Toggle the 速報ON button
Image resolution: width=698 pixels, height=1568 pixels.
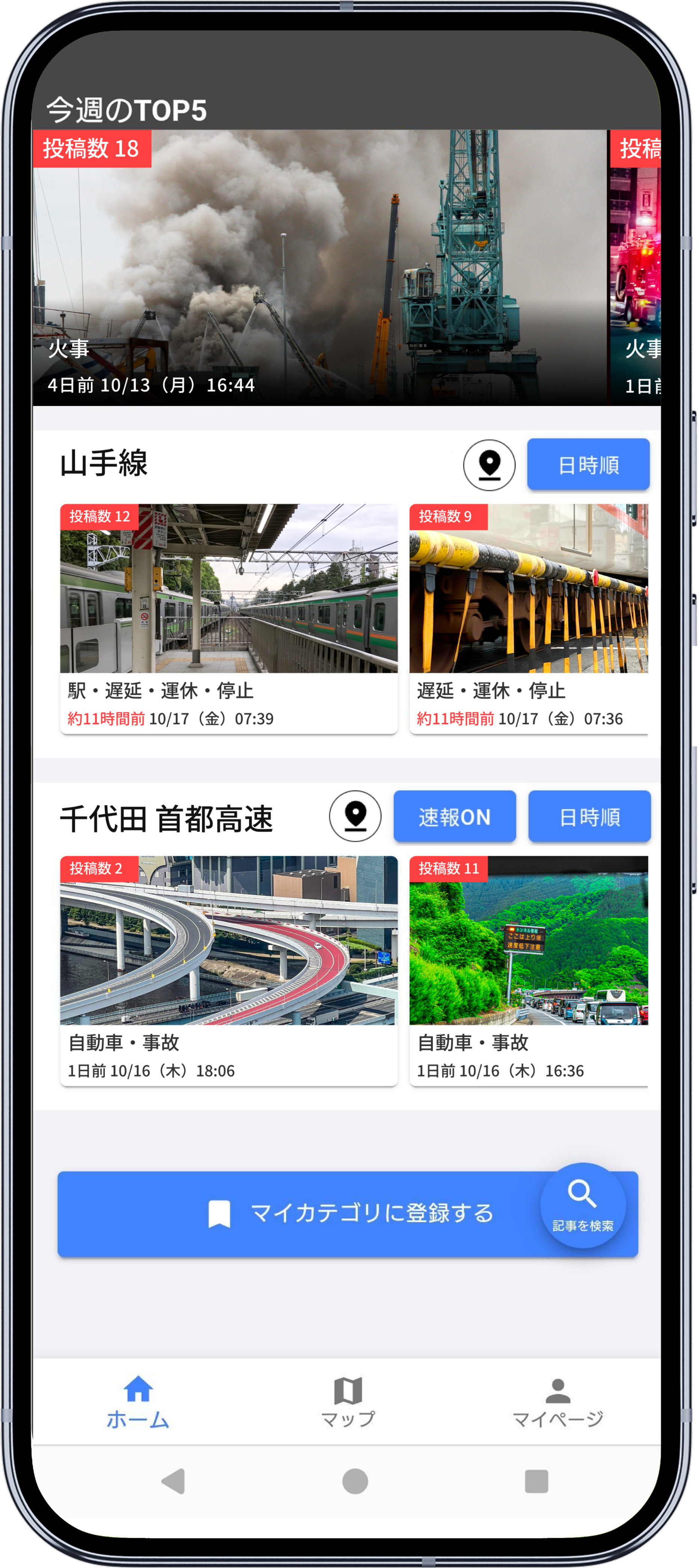[454, 816]
